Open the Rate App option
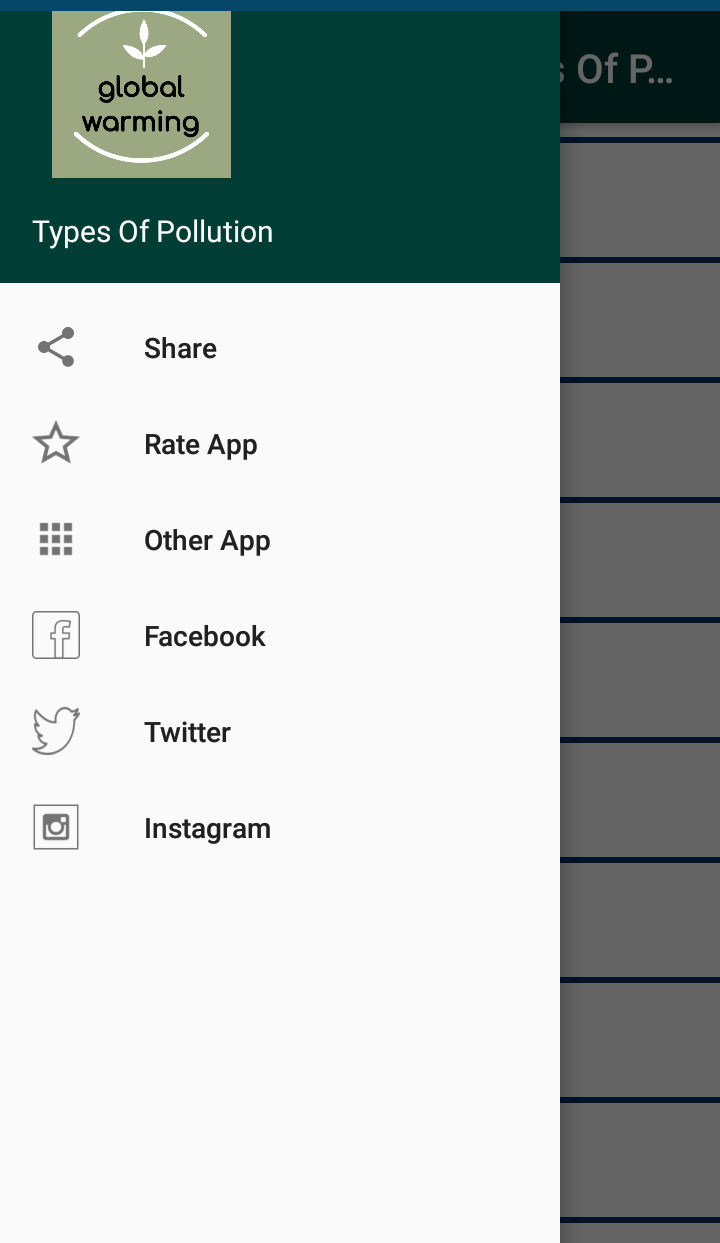The width and height of the screenshot is (720, 1243). (280, 444)
